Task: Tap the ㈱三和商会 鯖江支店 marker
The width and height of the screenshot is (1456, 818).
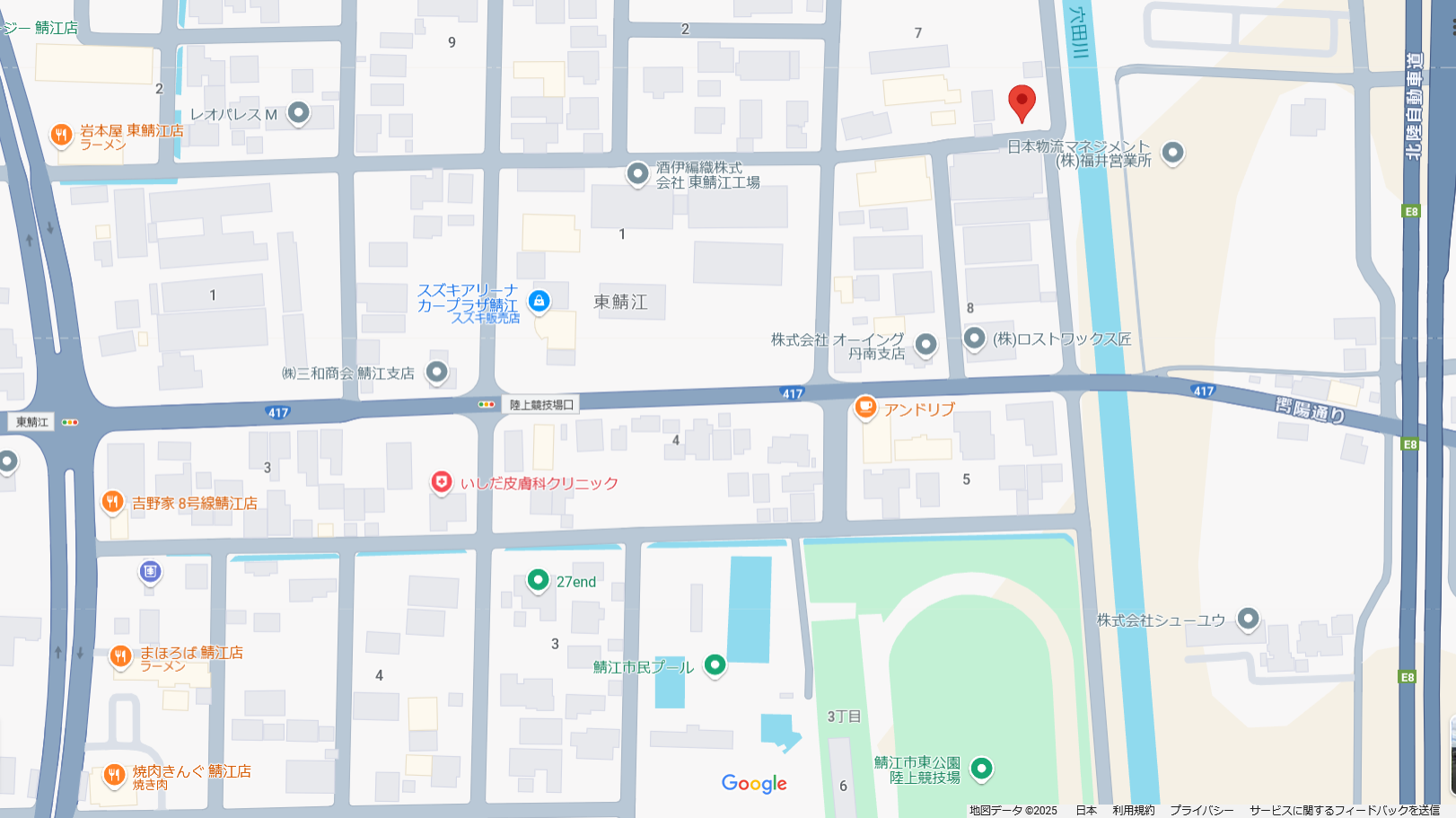Action: (x=436, y=372)
